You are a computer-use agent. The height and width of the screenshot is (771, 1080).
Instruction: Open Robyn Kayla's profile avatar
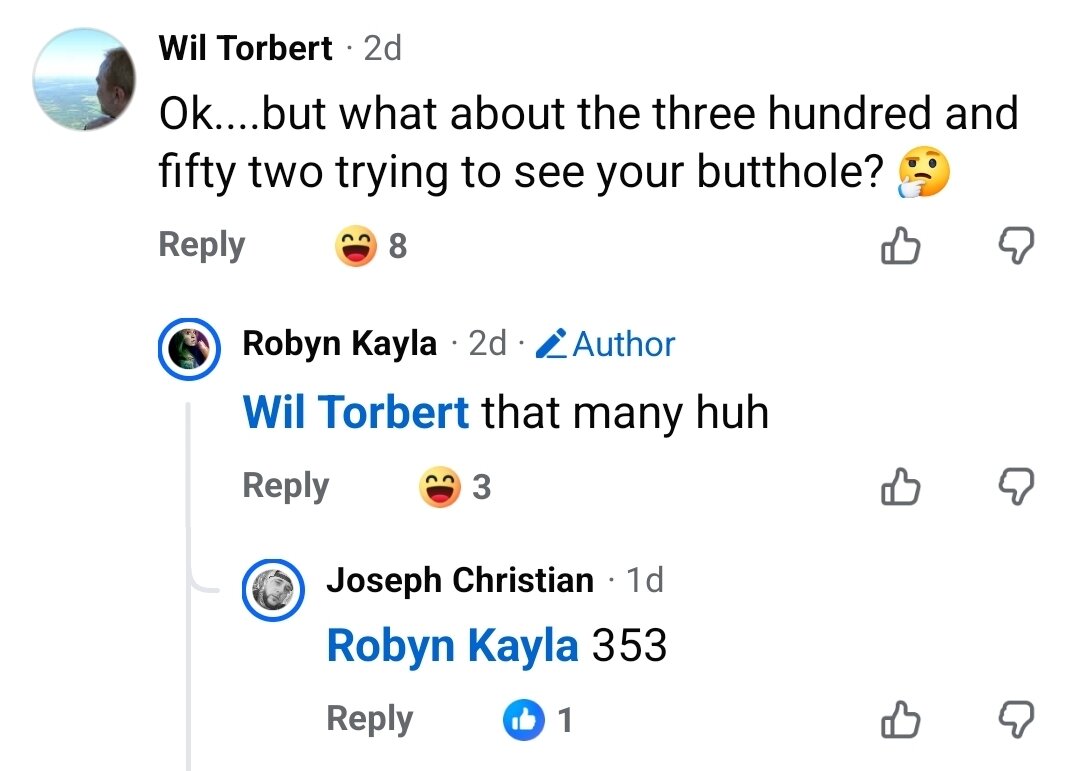click(x=190, y=347)
